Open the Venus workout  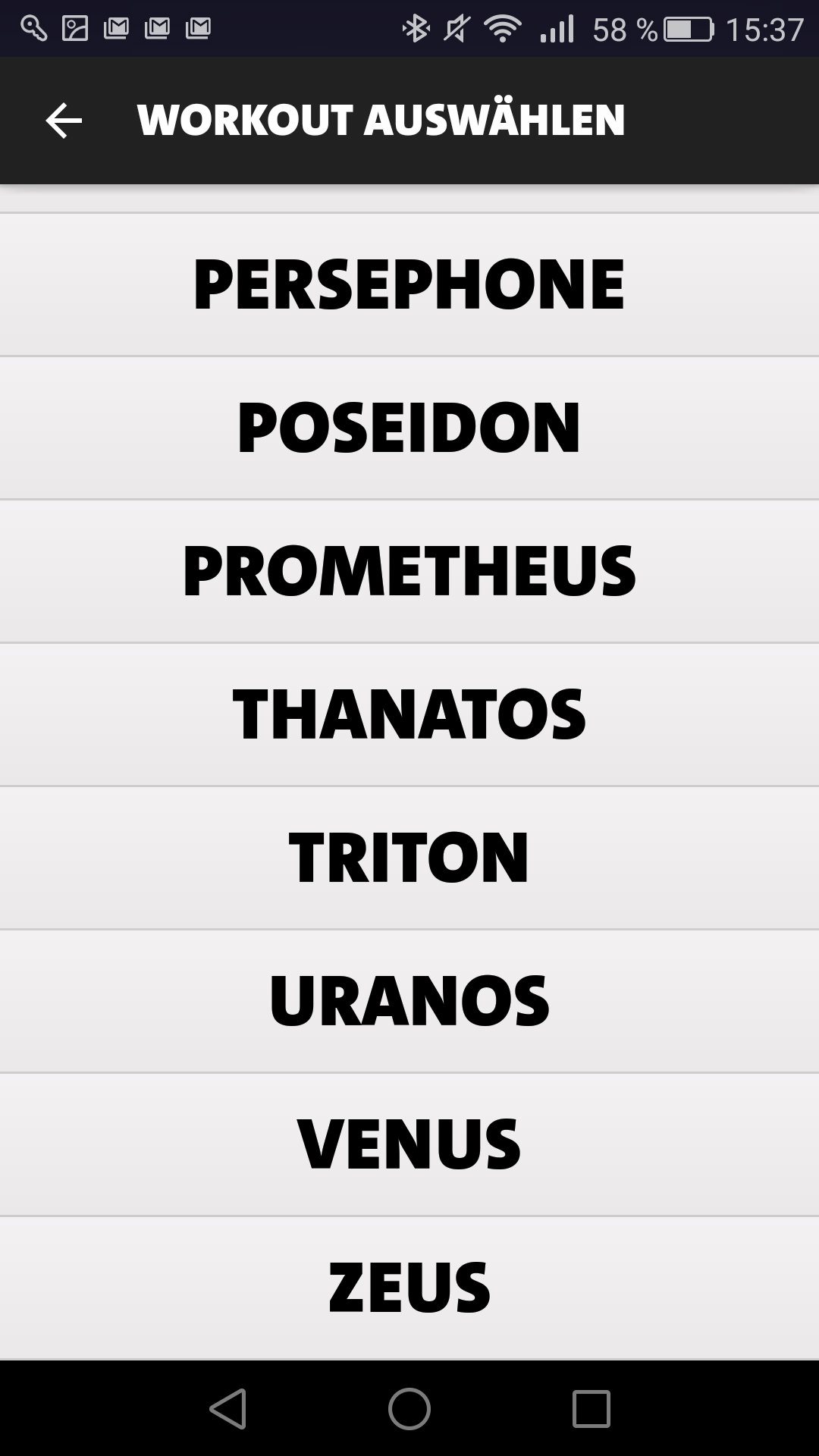click(x=409, y=1144)
